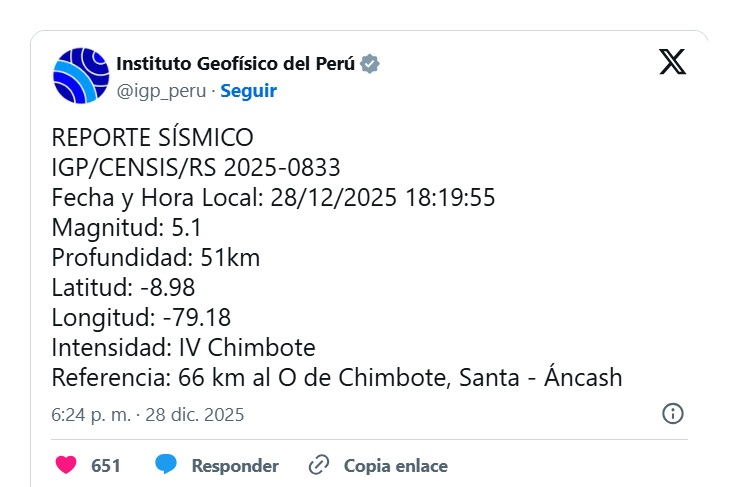Open the Instituto Geofísico del Perú profile name
This screenshot has width=737, height=487.
237,64
